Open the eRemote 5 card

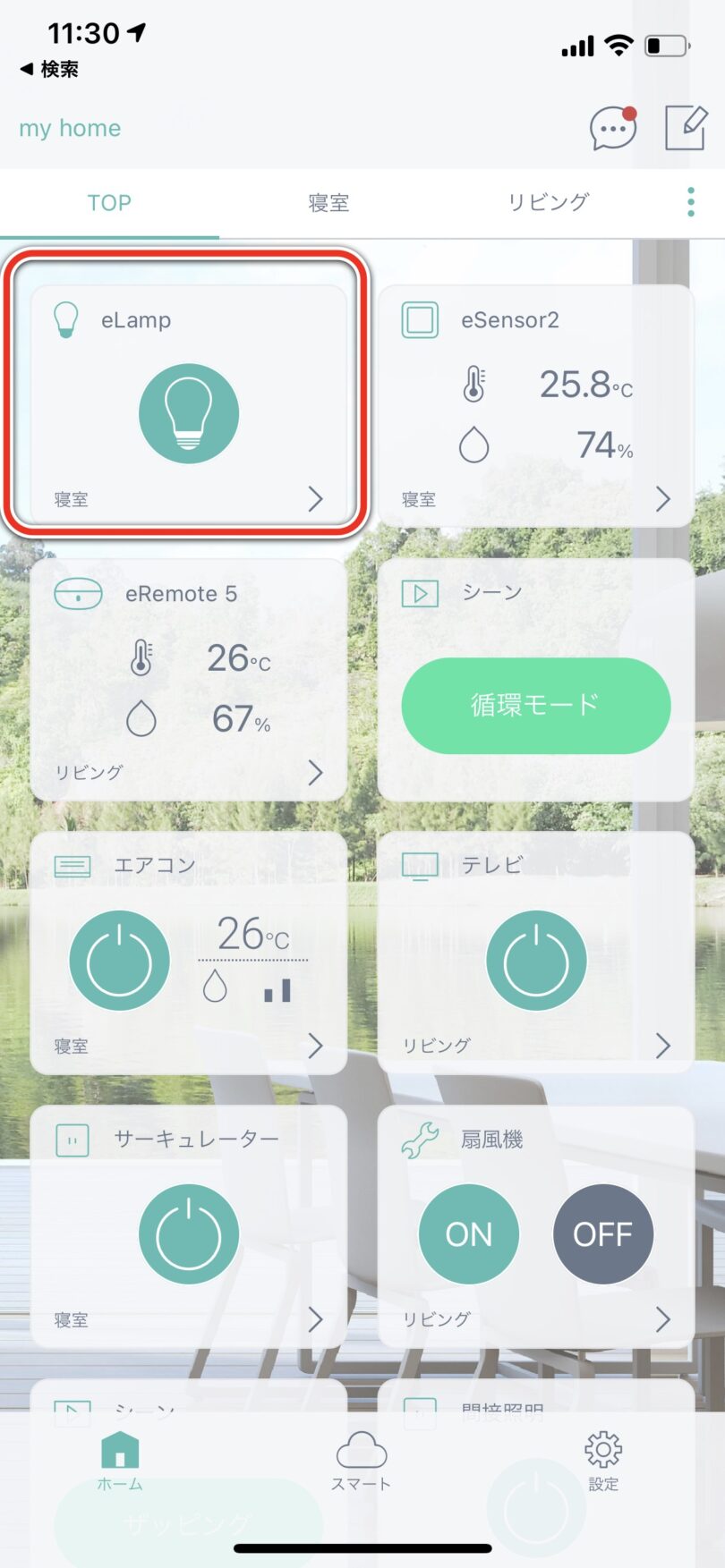(x=188, y=680)
